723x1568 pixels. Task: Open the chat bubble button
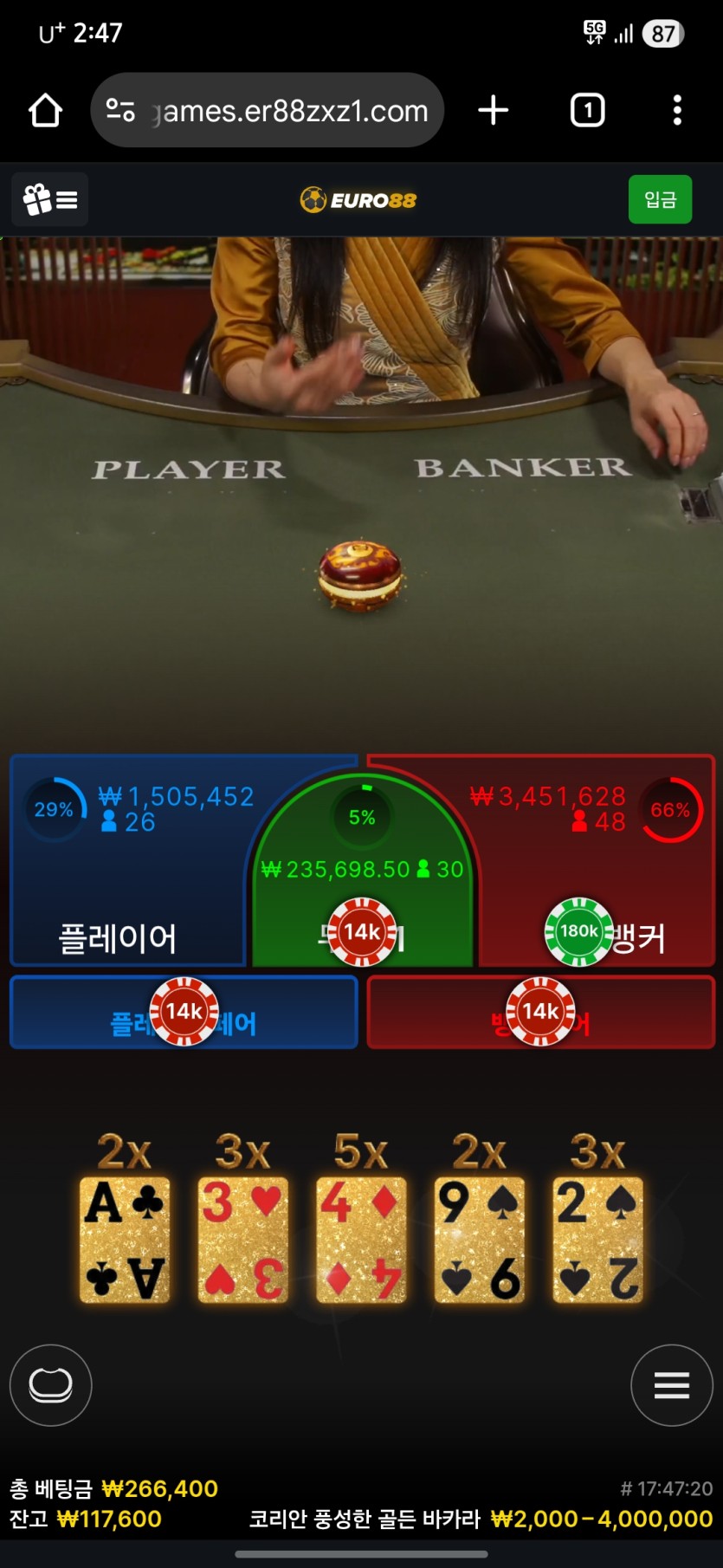tap(50, 1384)
